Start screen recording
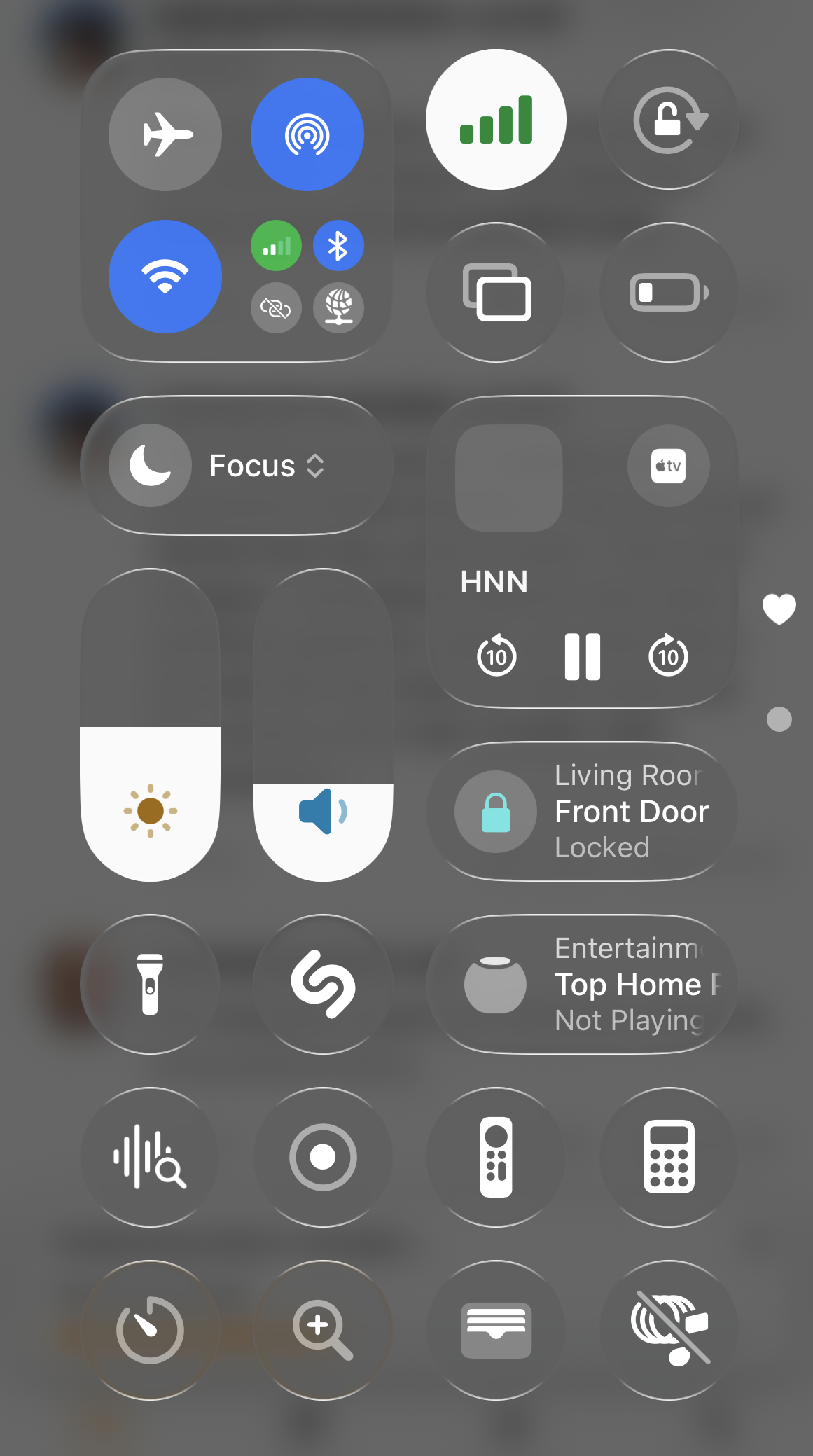The width and height of the screenshot is (813, 1456). coord(323,1157)
